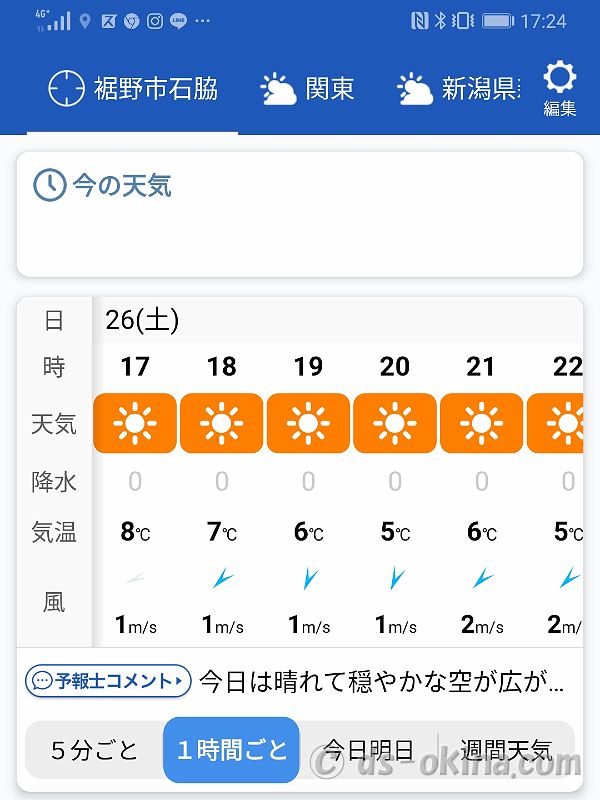Open the 今の天気 card
This screenshot has height=800, width=600.
click(x=300, y=214)
